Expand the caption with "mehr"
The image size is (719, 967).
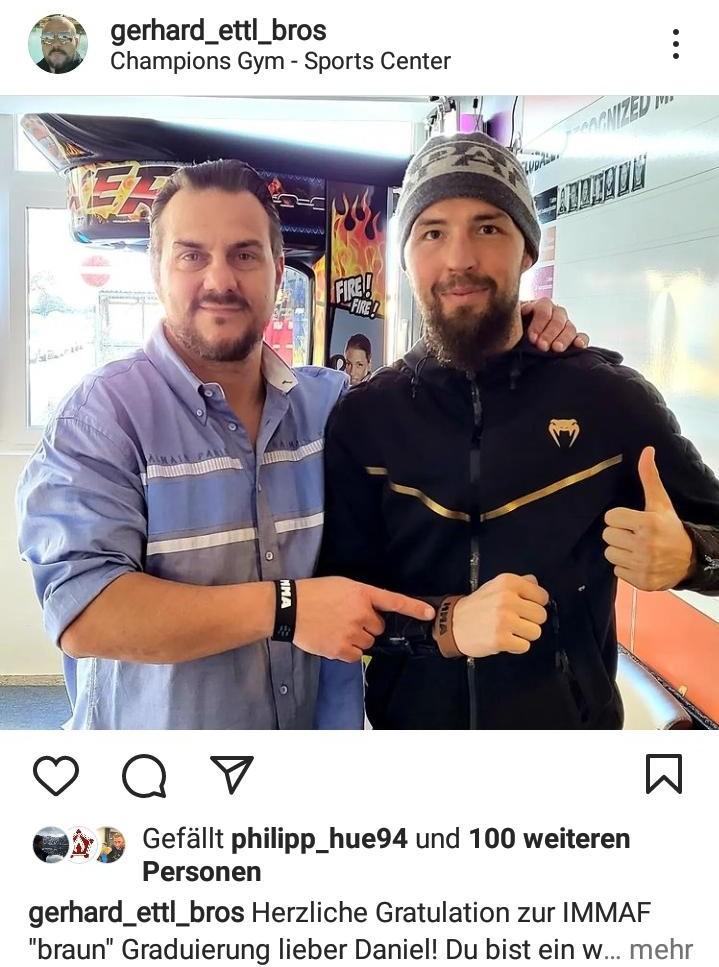[x=660, y=948]
